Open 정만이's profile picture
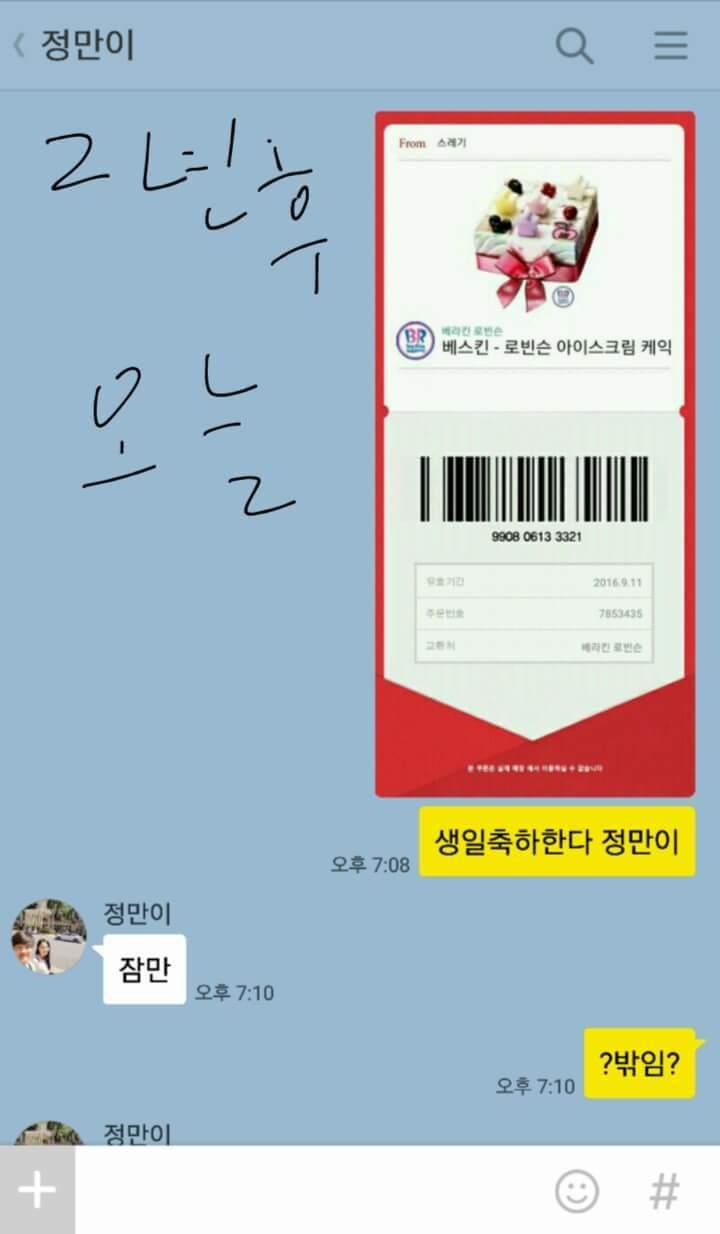The width and height of the screenshot is (720, 1234). click(48, 936)
